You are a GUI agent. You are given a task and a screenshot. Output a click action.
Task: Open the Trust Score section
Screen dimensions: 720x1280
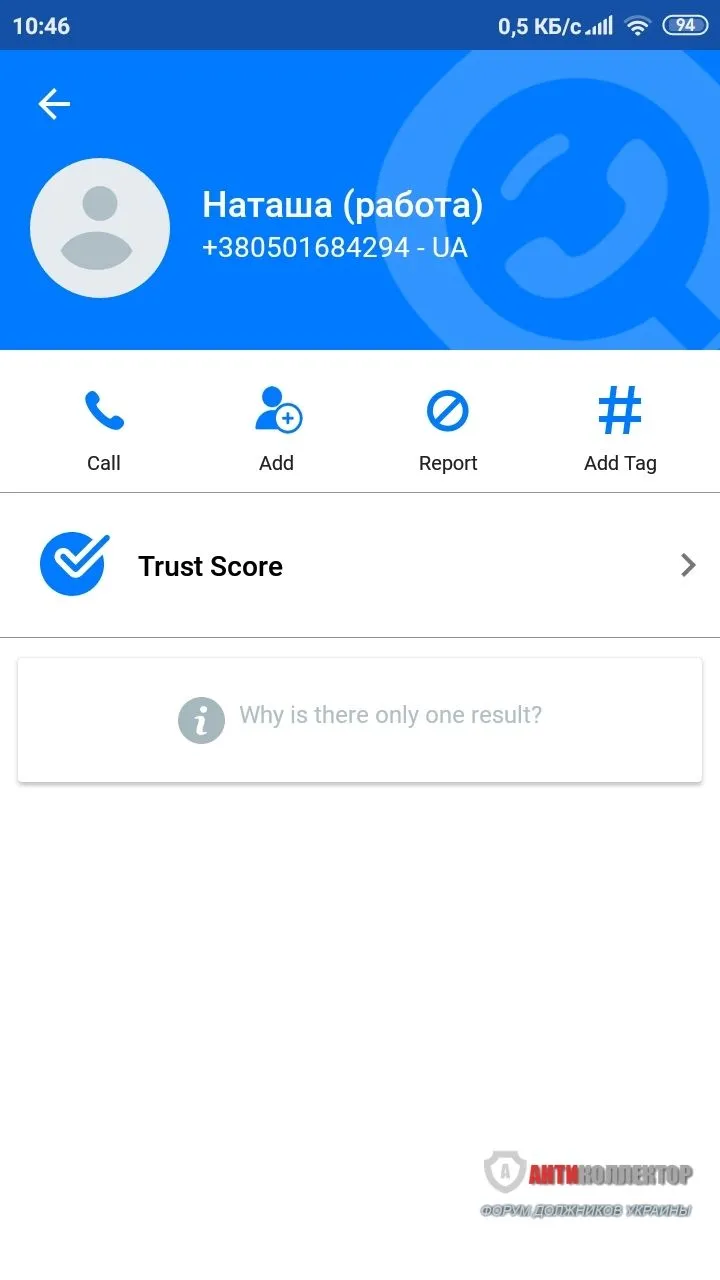coord(210,566)
